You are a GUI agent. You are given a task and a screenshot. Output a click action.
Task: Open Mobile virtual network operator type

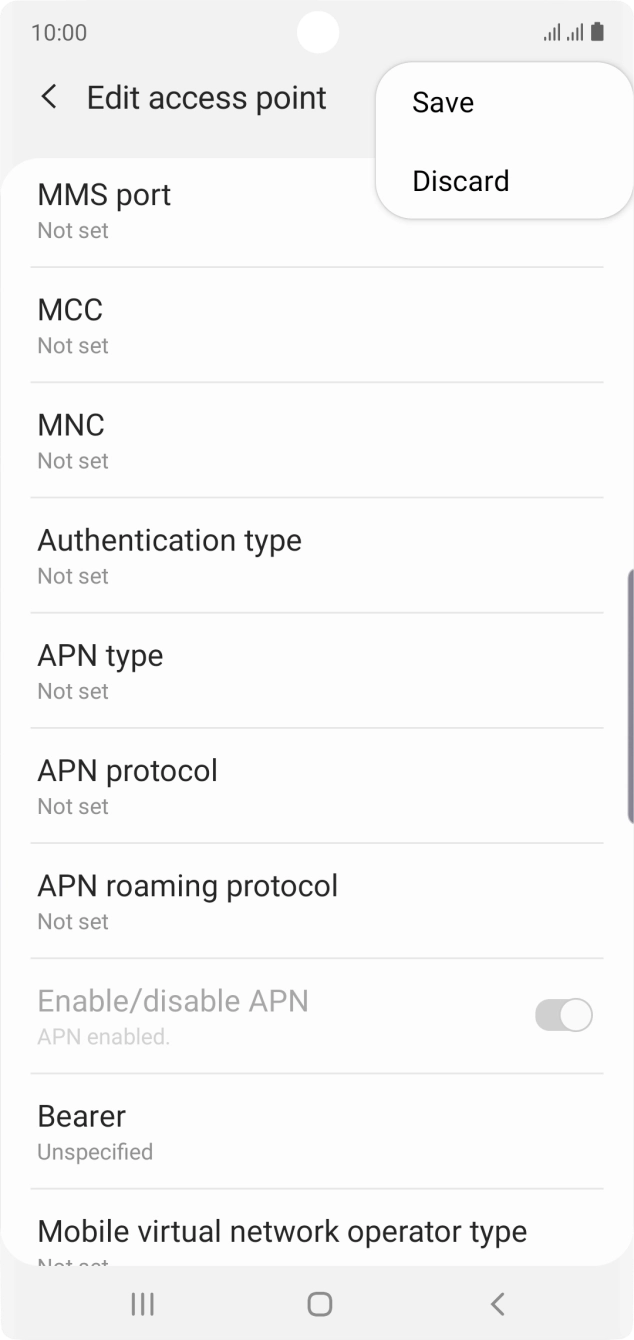tap(316, 1236)
